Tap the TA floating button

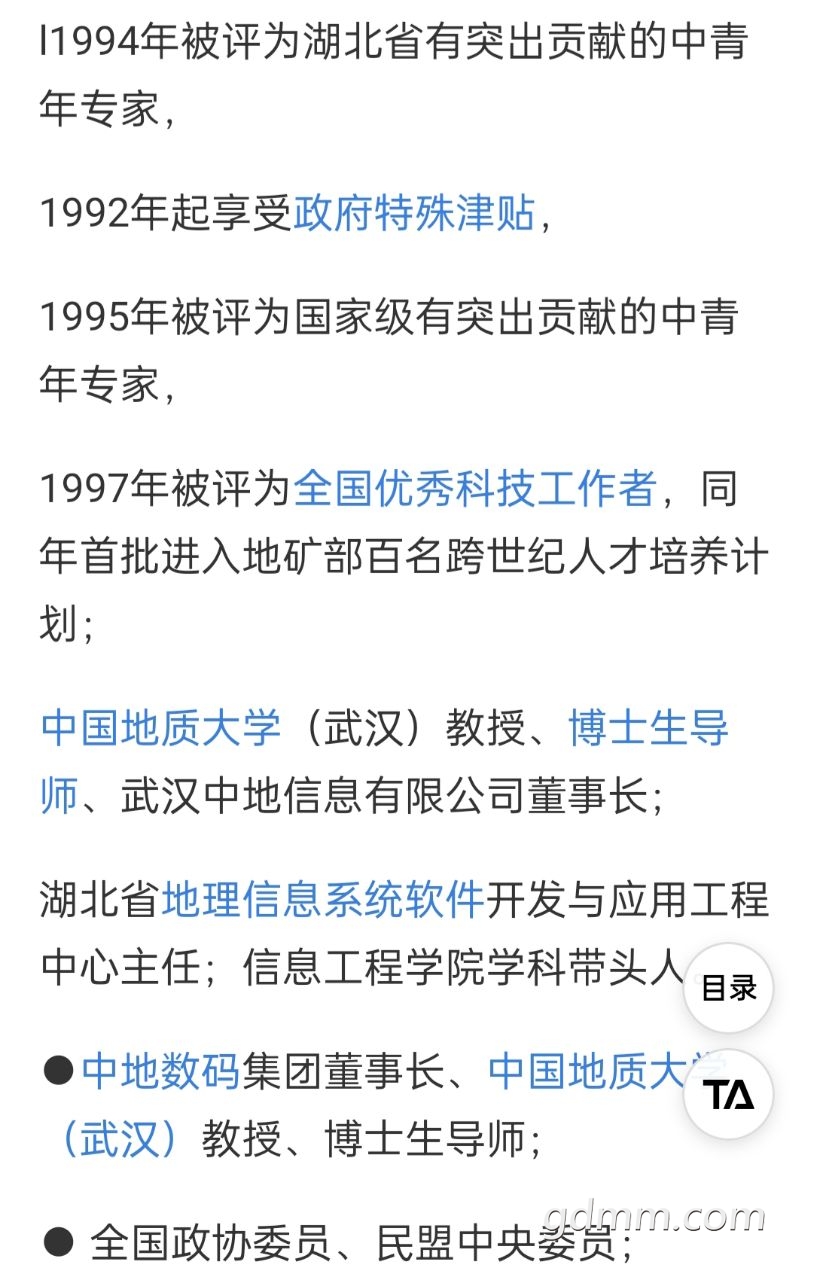click(729, 1095)
